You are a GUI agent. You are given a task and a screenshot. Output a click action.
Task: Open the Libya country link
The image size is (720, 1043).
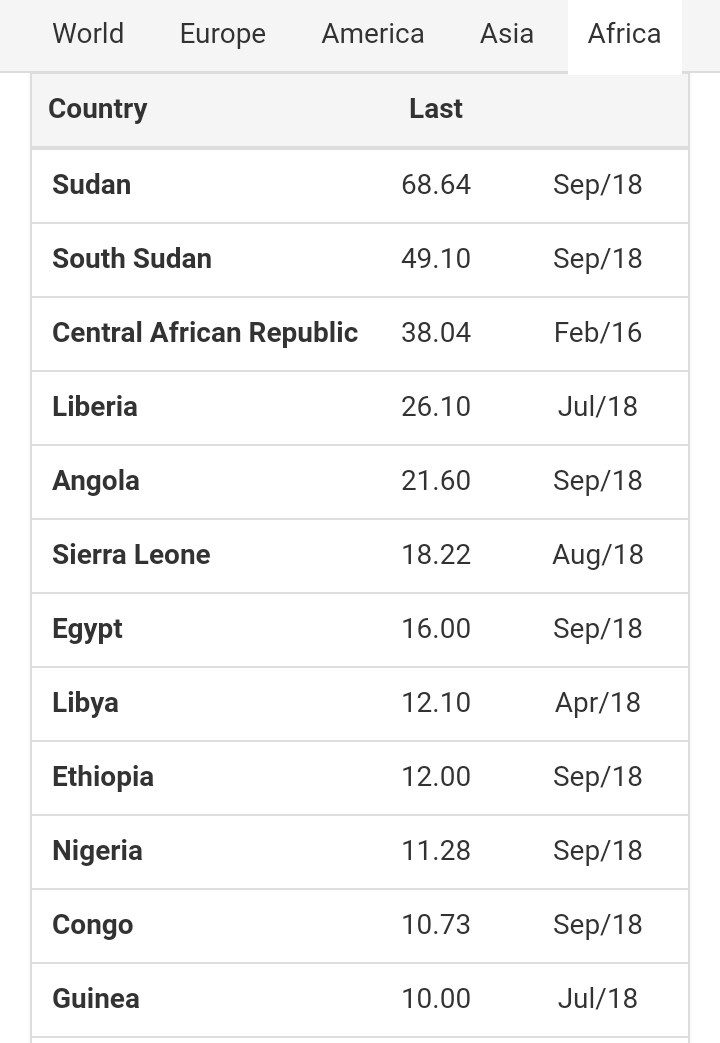(x=85, y=703)
